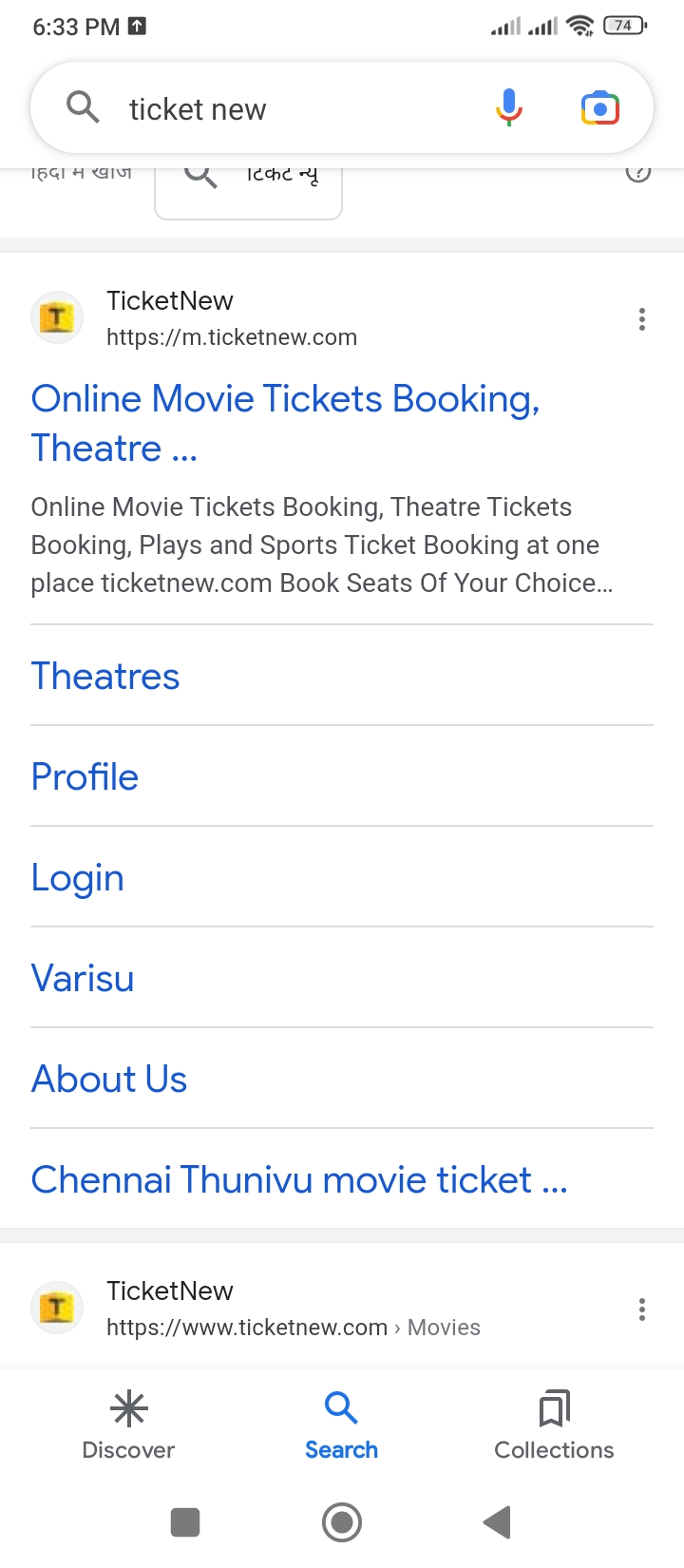Open the three-dot menu on the first result

point(642,319)
